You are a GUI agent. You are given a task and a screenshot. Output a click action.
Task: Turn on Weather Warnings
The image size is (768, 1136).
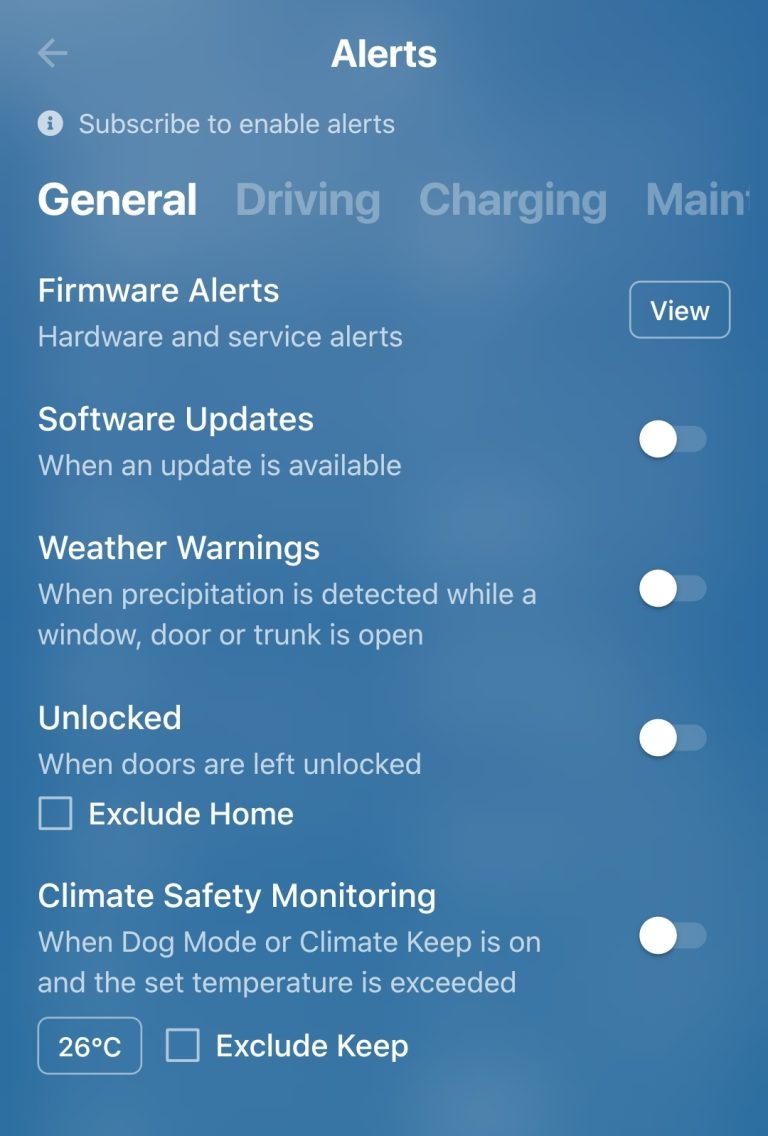point(672,589)
